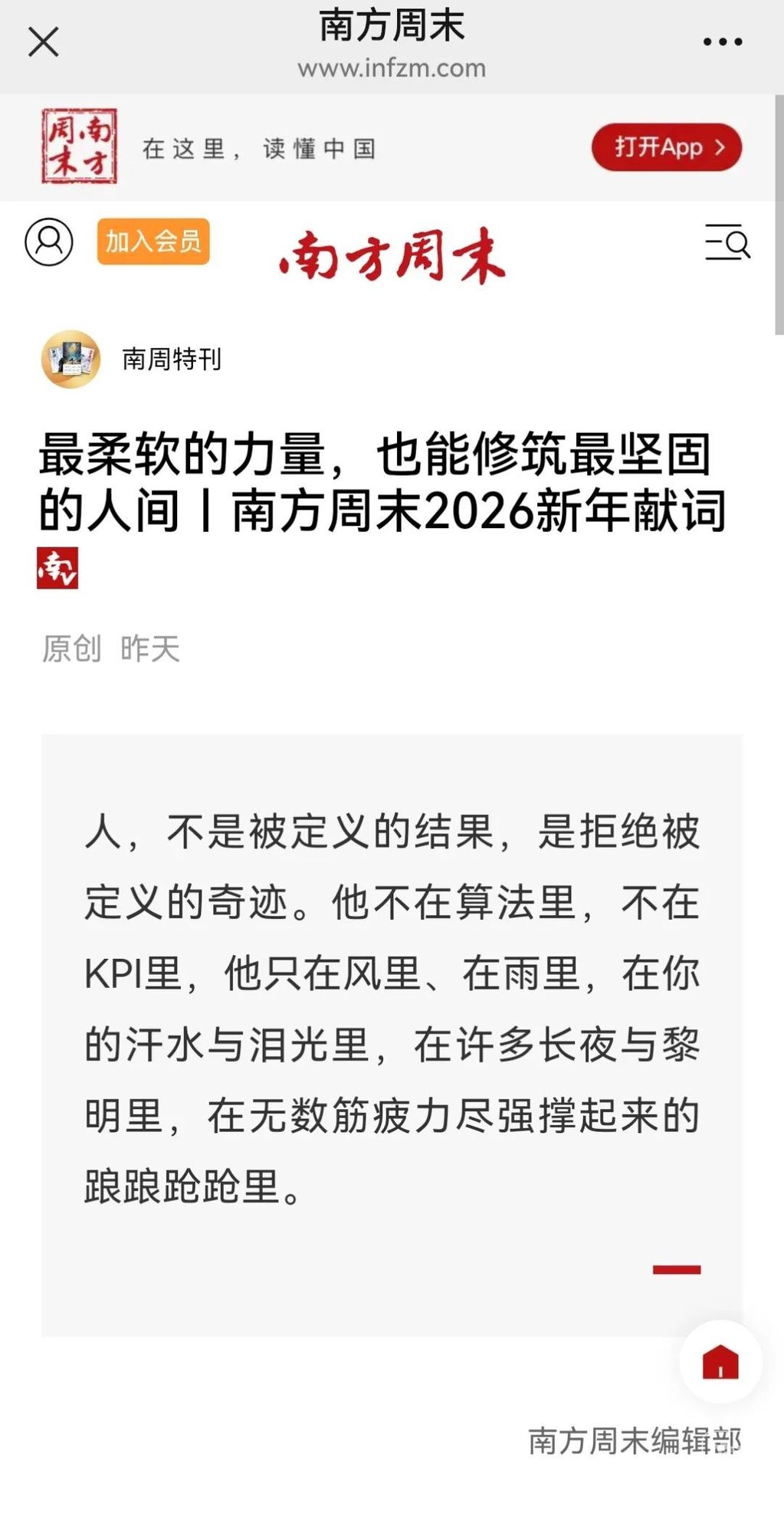Screen dimensions: 784x1513
Task: Open the 南周特刊 author page
Action: tap(171, 359)
